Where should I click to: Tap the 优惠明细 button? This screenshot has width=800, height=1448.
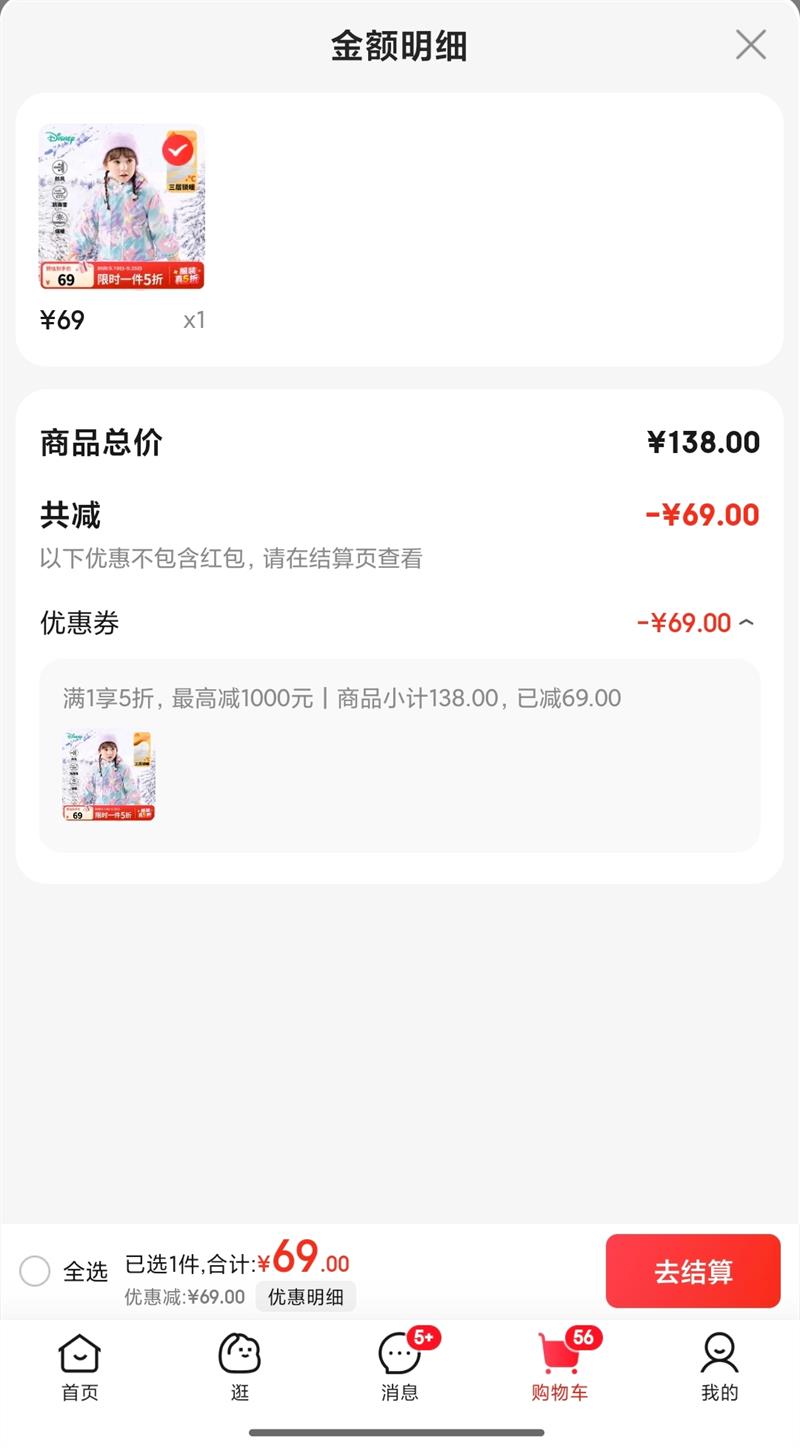pos(305,1297)
